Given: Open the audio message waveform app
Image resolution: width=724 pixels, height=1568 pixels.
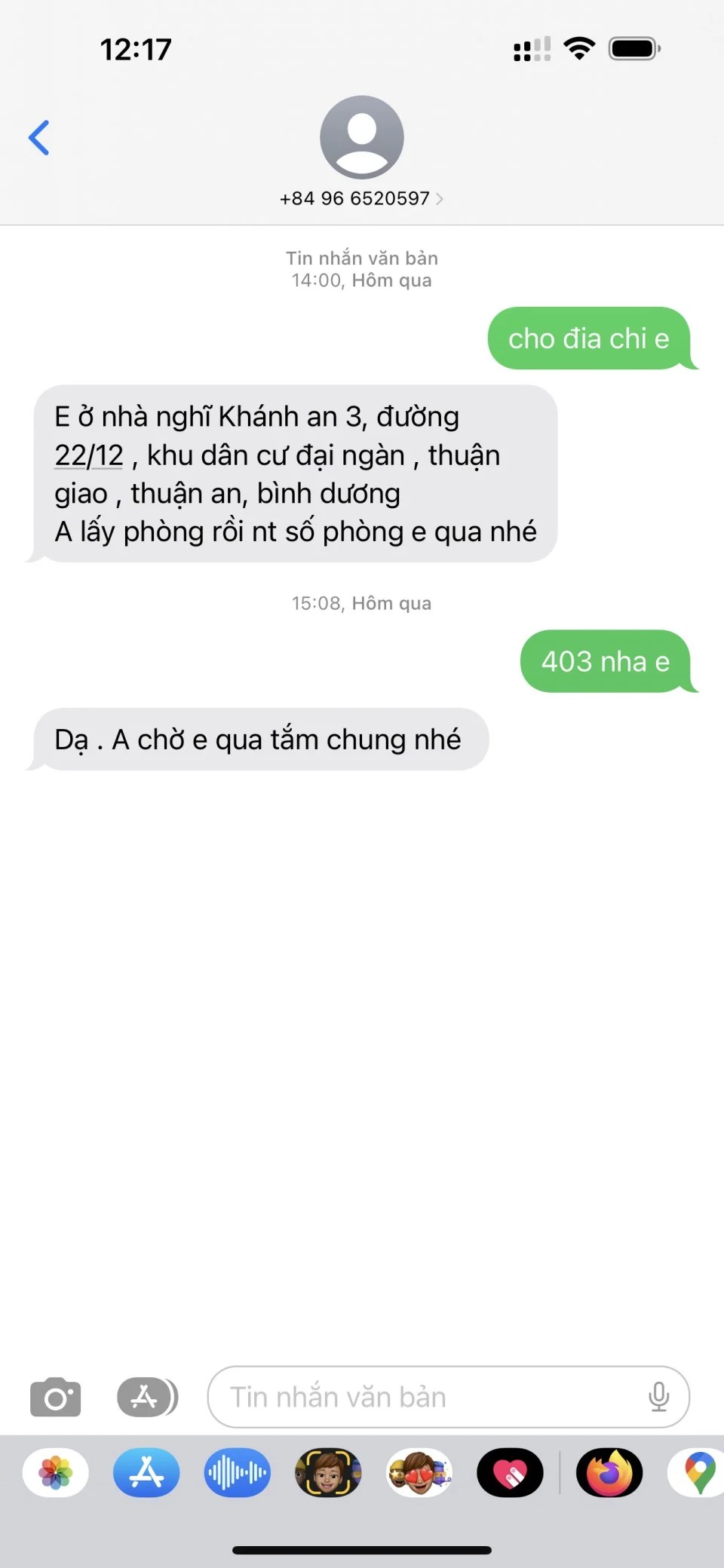Looking at the screenshot, I should pos(237,1472).
